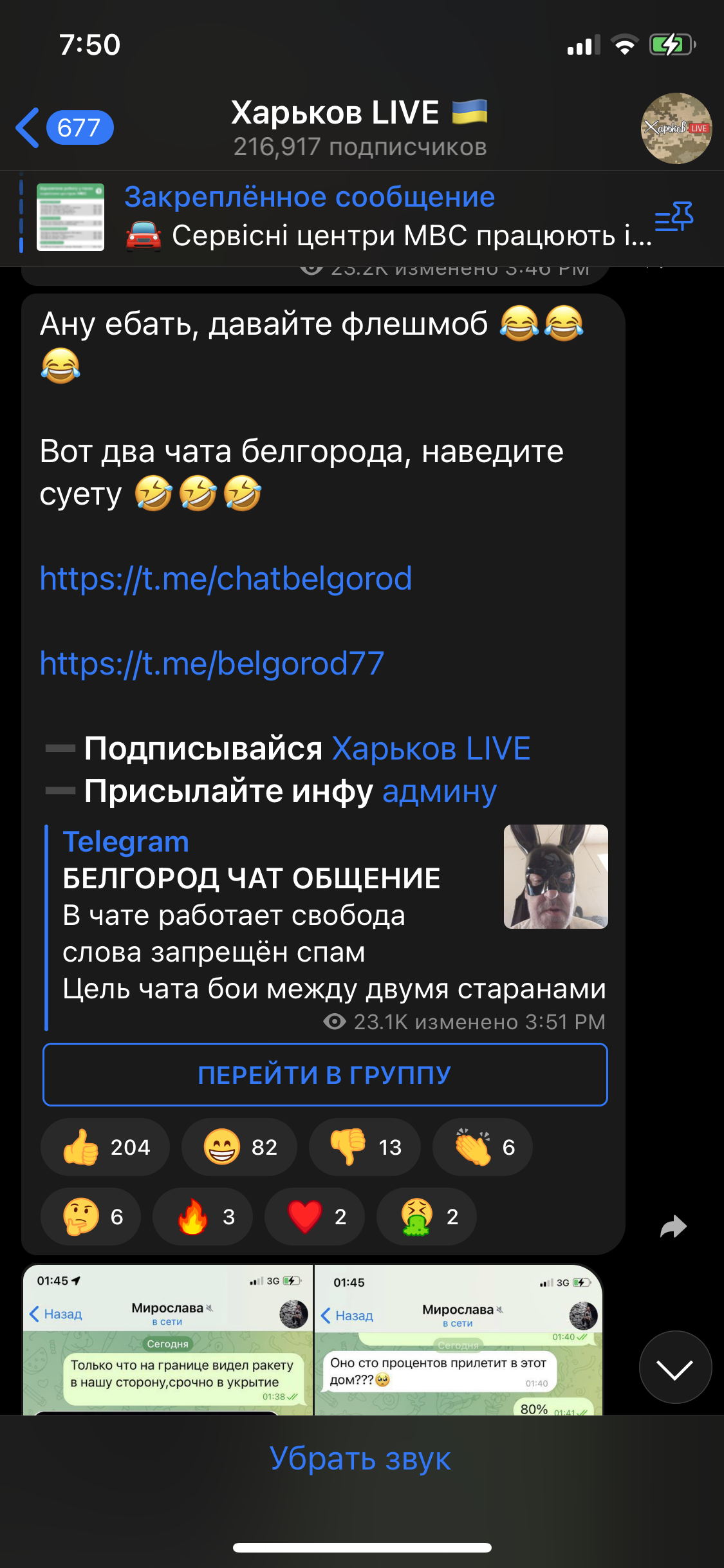Image resolution: width=724 pixels, height=1568 pixels.
Task: Forward this post with the share arrow
Action: pos(673,1227)
